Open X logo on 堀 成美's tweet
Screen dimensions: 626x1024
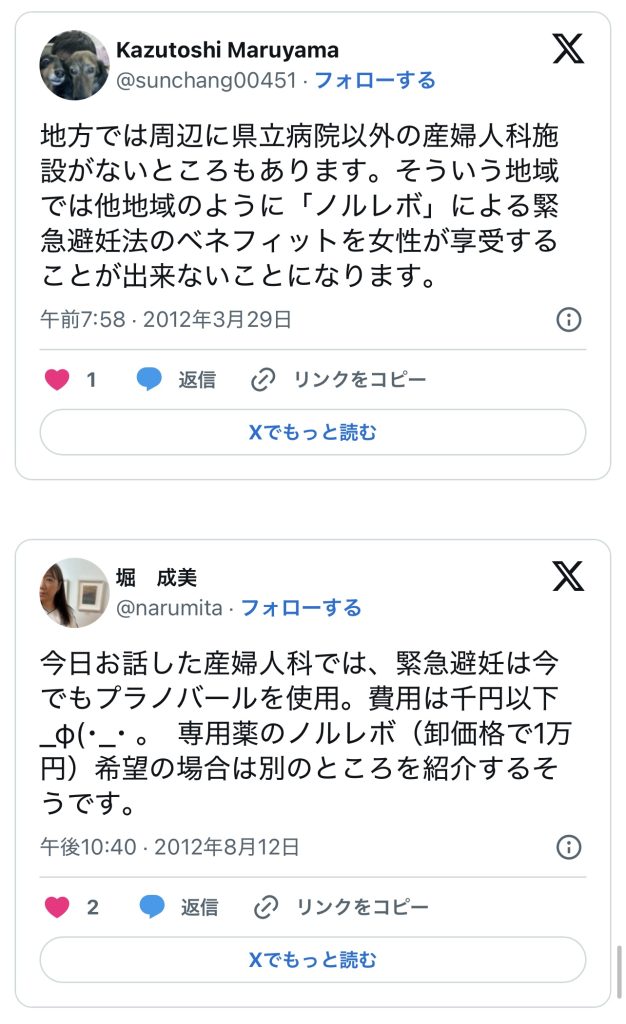point(568,576)
